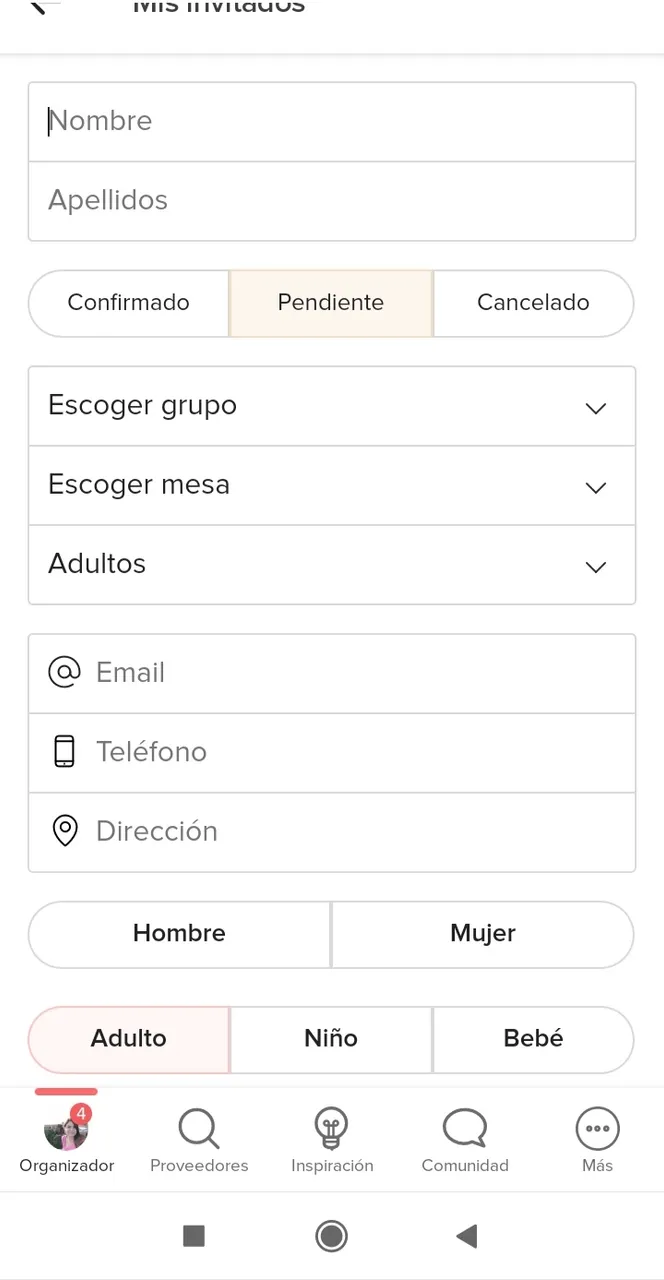
Task: Focus the Apellidos field
Action: [332, 201]
